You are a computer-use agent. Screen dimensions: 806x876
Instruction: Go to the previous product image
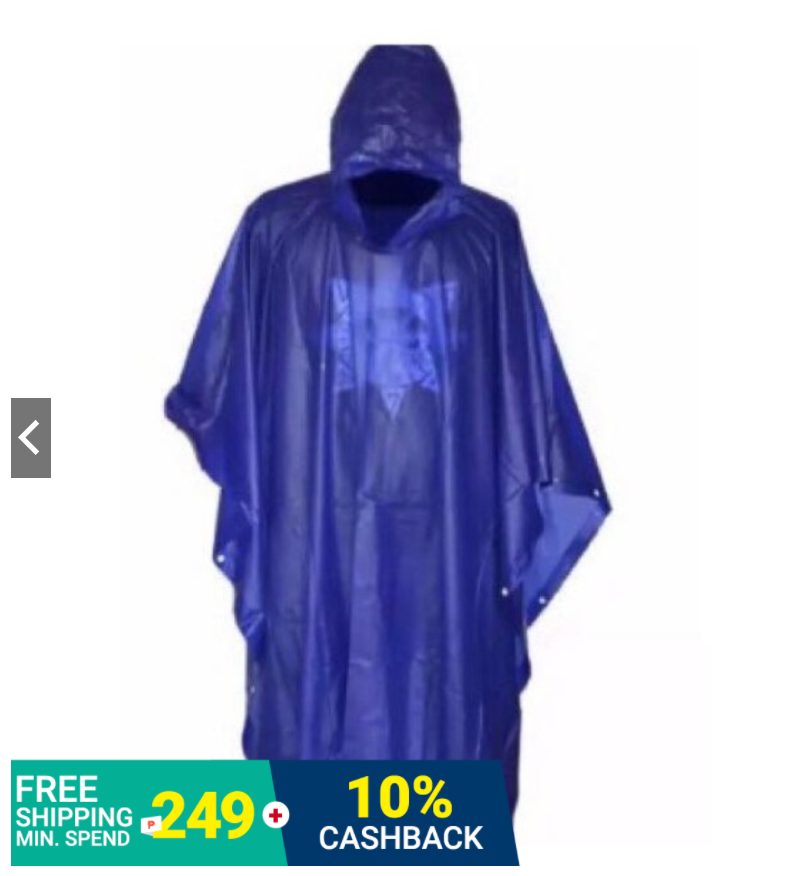[x=31, y=438]
